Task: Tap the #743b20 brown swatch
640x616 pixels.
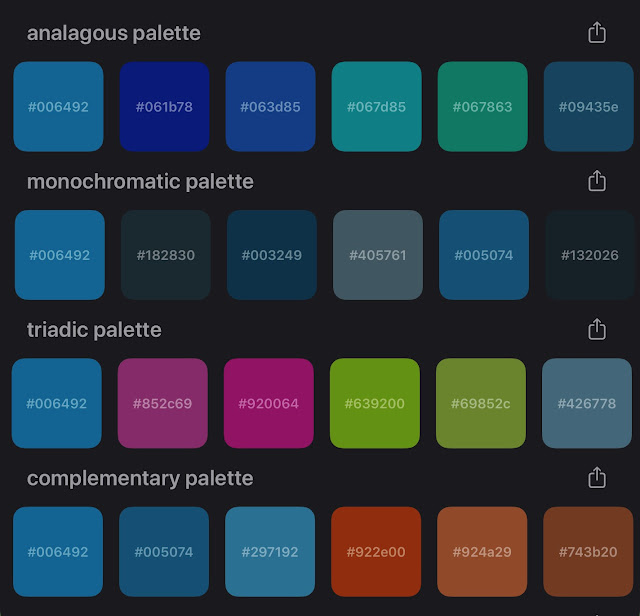Action: 588,552
